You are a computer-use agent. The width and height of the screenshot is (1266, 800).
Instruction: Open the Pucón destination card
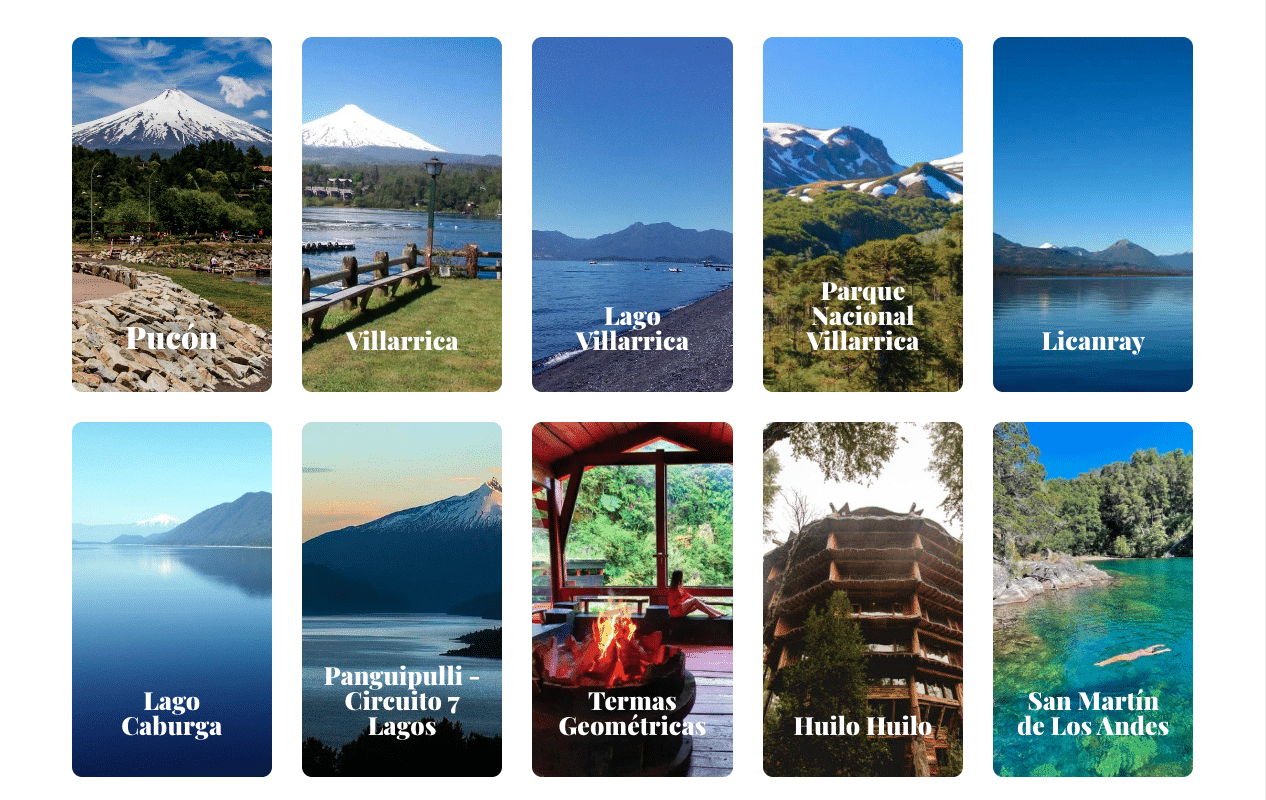(x=172, y=215)
